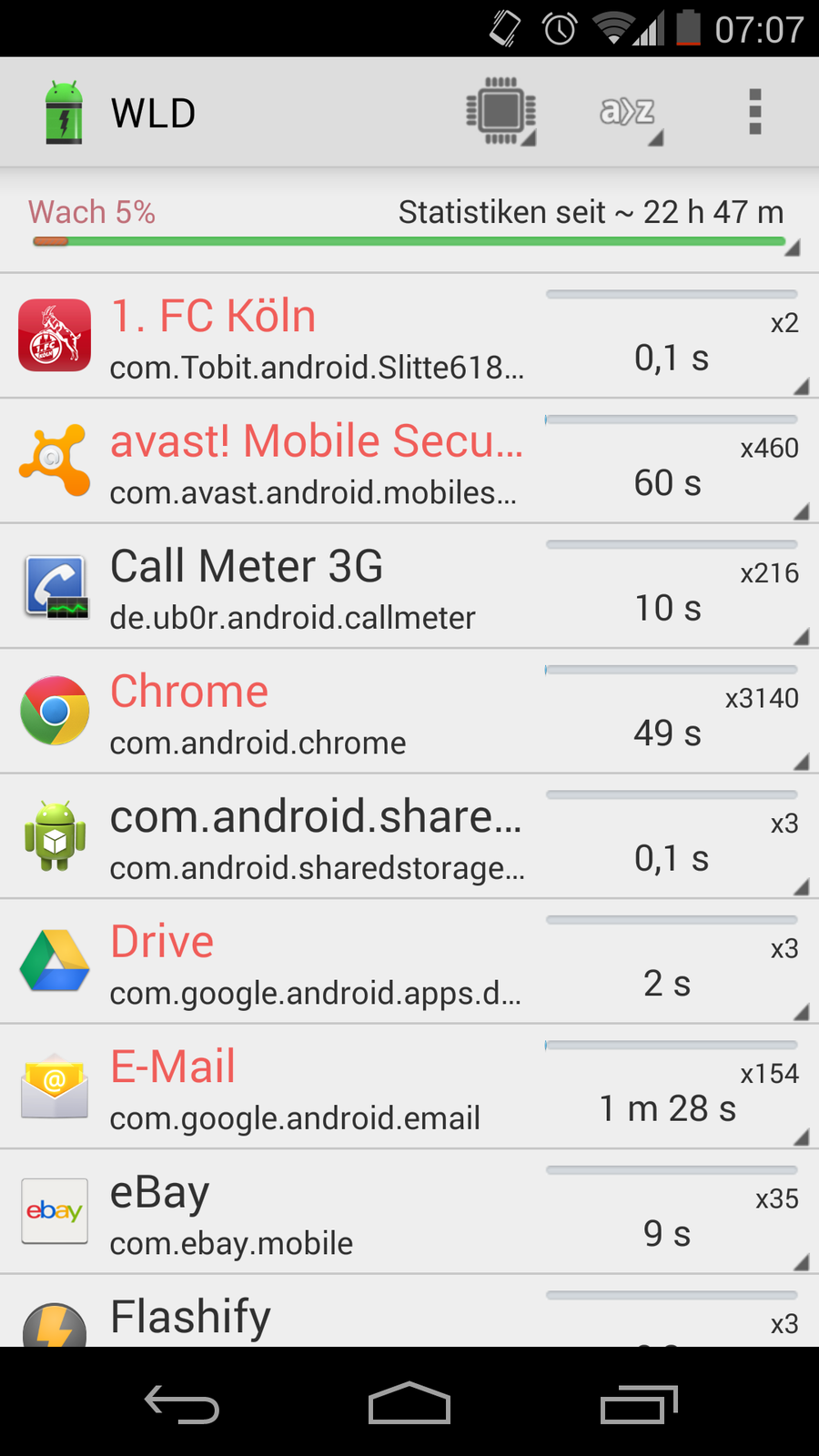
Task: Show details for Drive
Action: coord(409,962)
